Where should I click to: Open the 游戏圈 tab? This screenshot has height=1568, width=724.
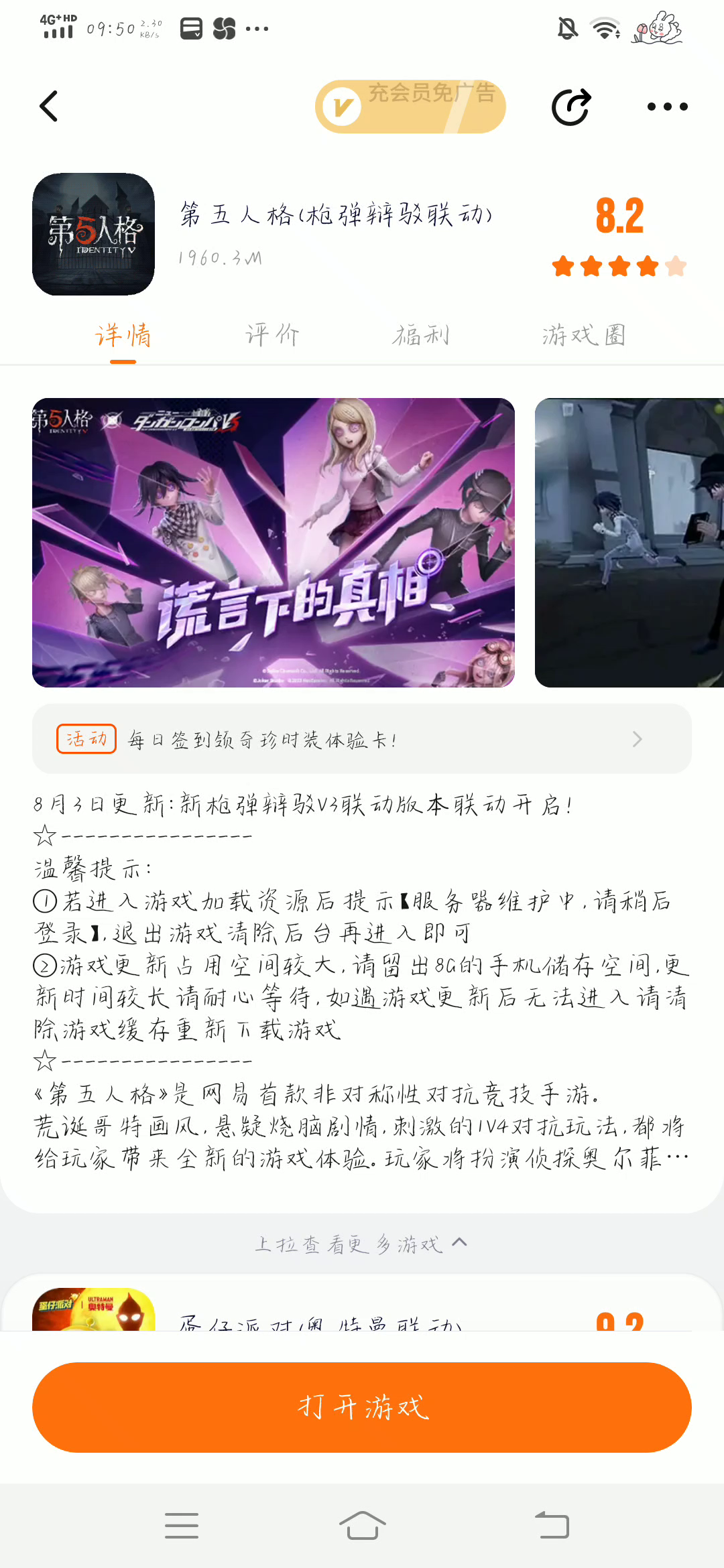583,335
